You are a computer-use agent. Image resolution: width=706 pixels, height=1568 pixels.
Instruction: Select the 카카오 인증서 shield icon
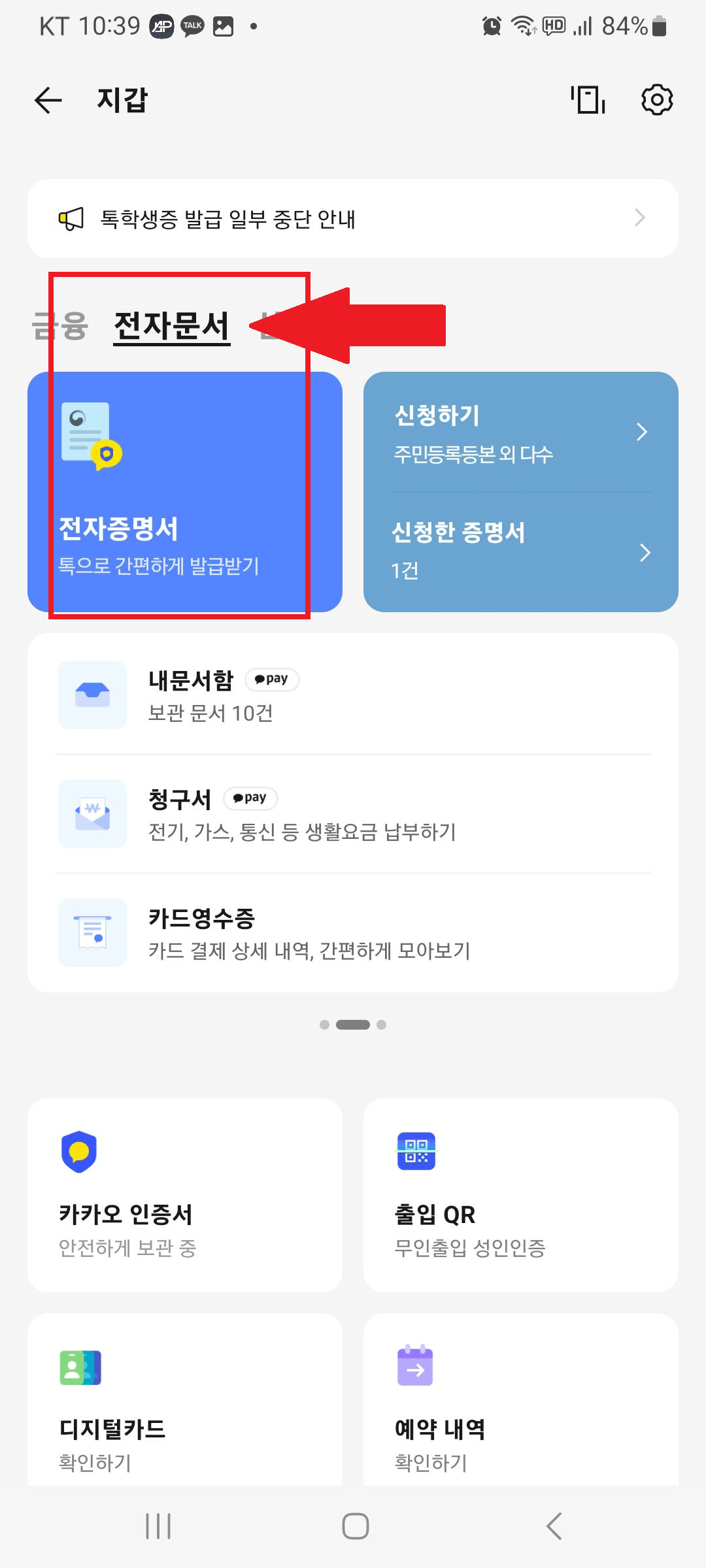(80, 1153)
